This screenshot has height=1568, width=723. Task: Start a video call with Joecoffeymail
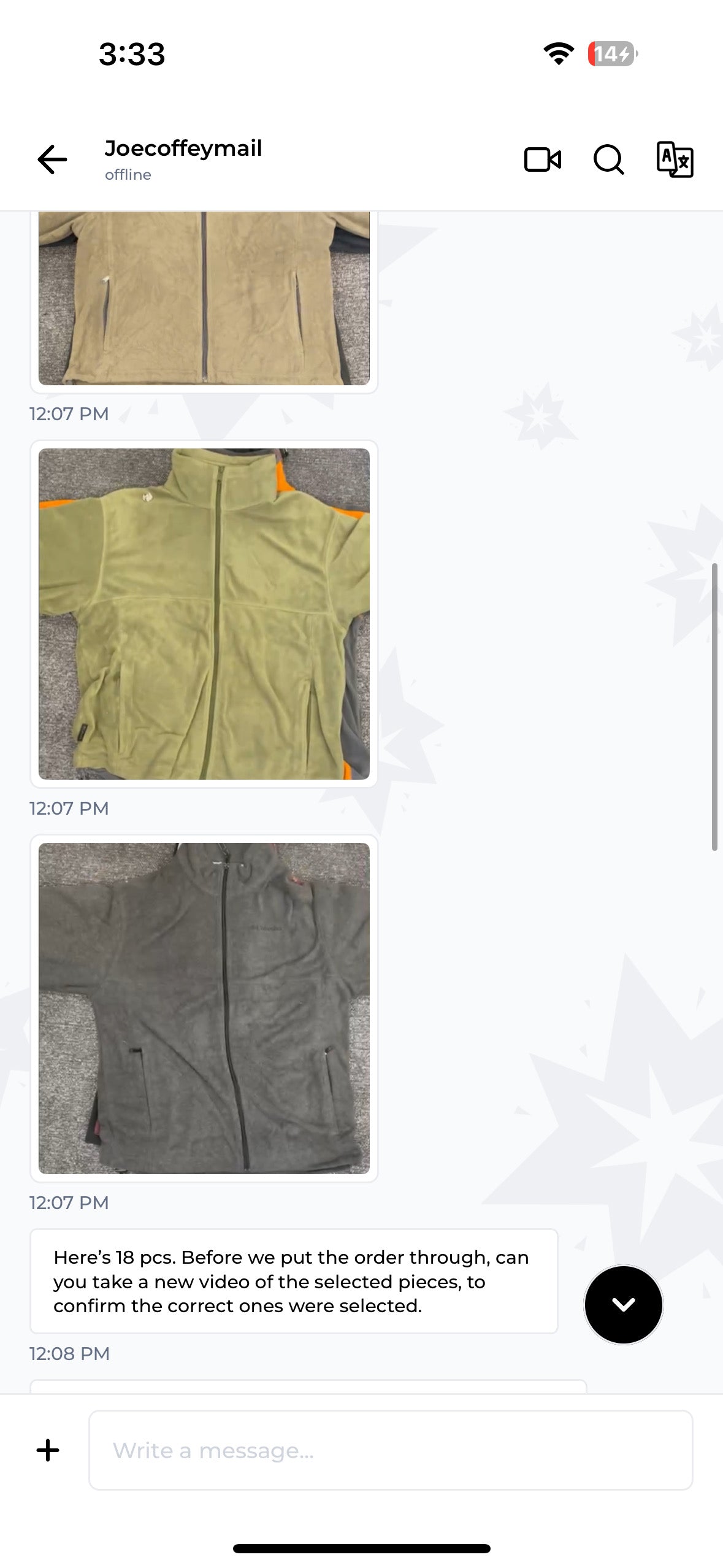click(543, 159)
